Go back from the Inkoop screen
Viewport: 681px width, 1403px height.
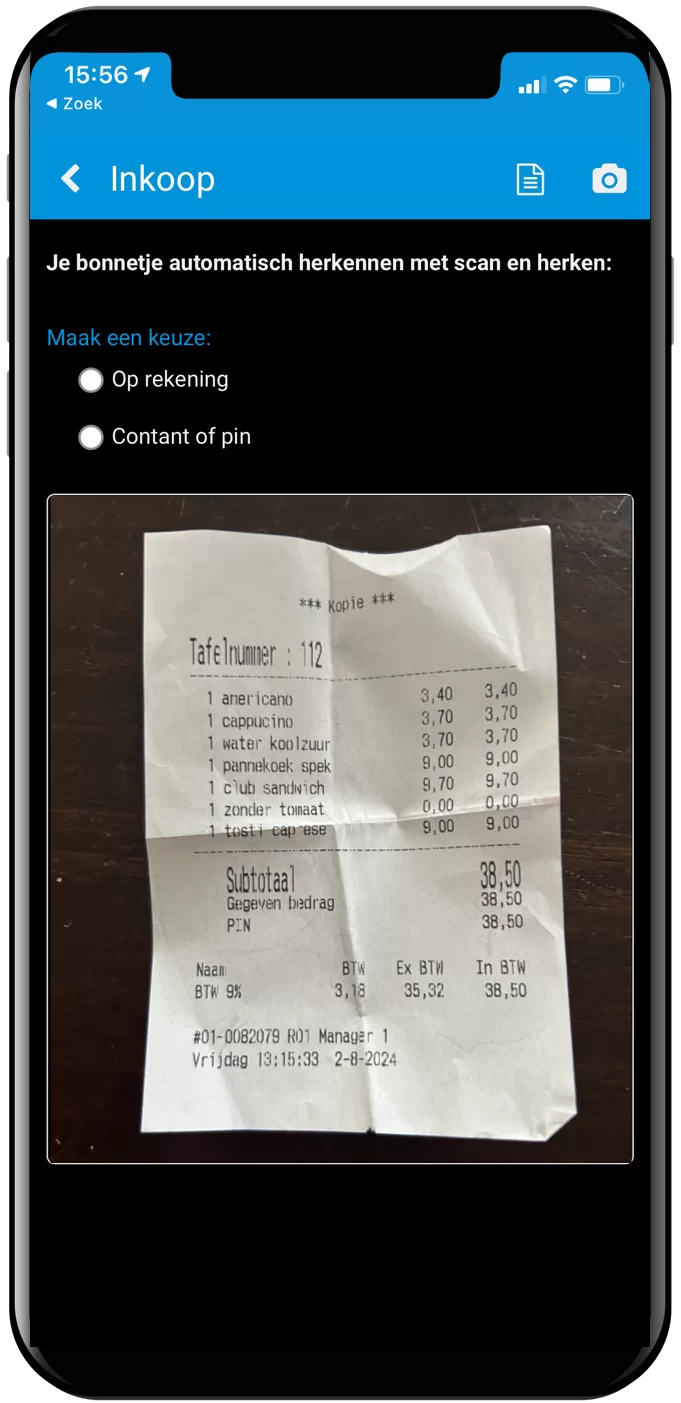(x=70, y=179)
